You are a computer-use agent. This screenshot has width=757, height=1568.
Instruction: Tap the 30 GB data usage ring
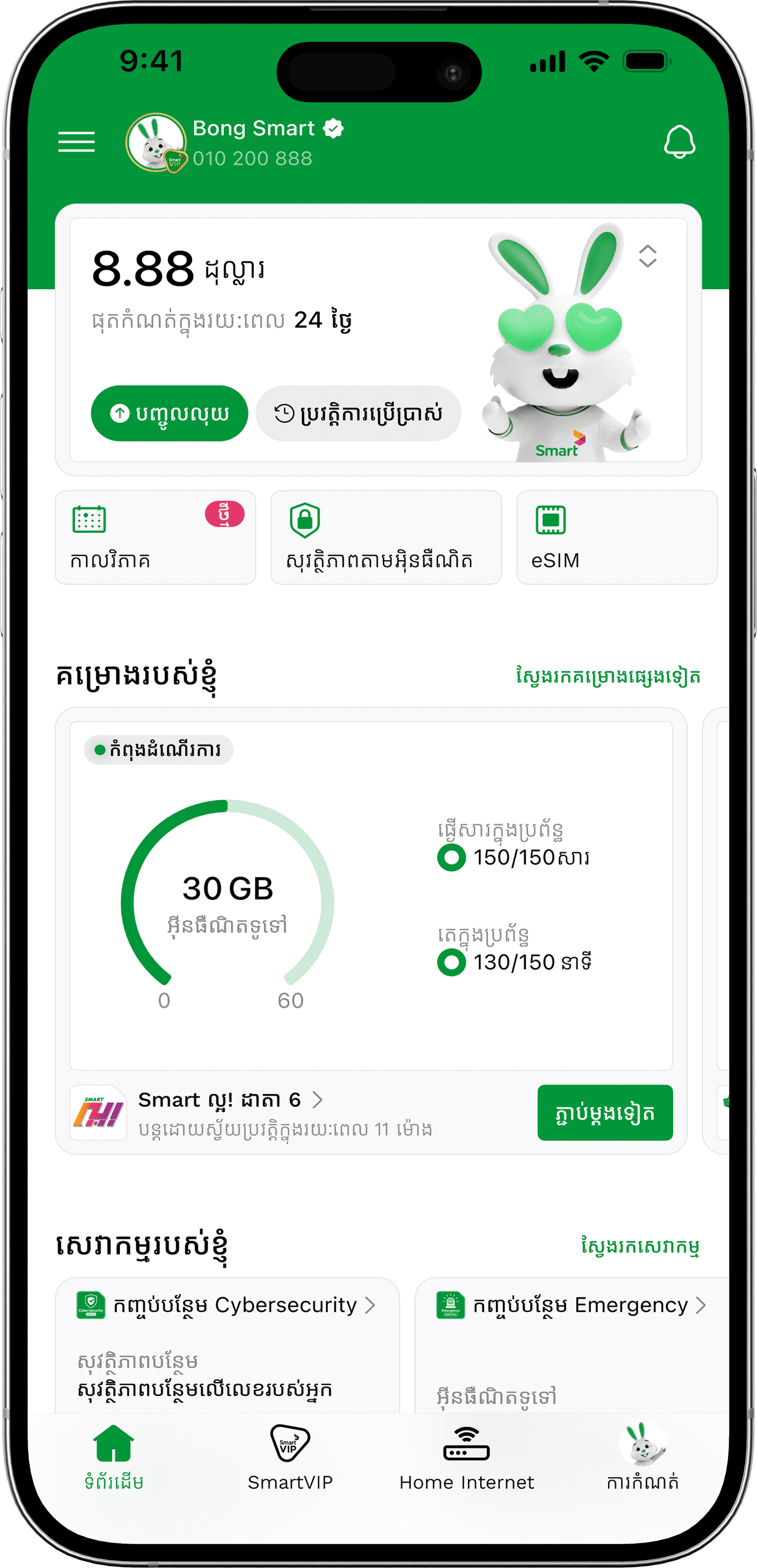click(228, 889)
